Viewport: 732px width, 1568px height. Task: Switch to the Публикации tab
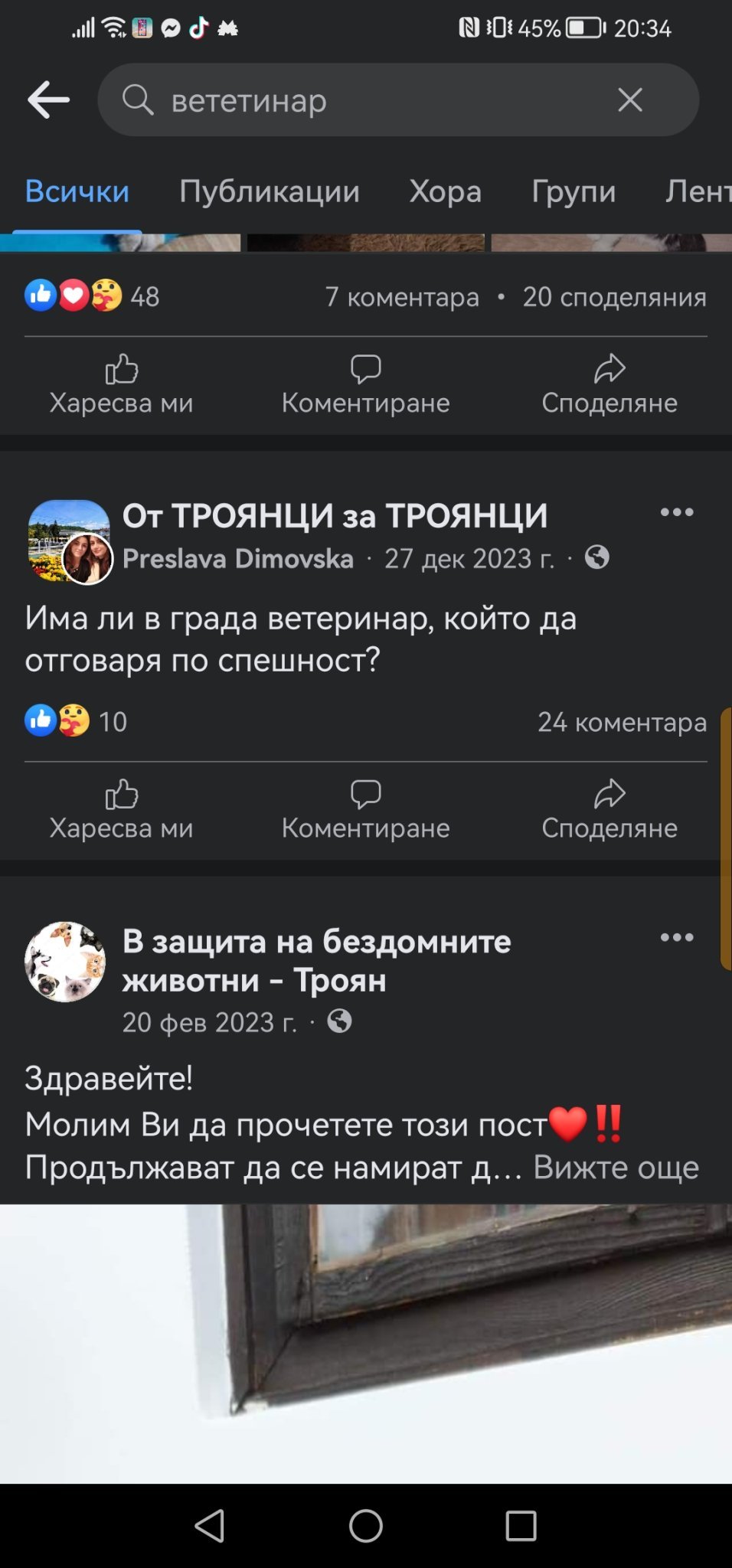click(x=269, y=191)
